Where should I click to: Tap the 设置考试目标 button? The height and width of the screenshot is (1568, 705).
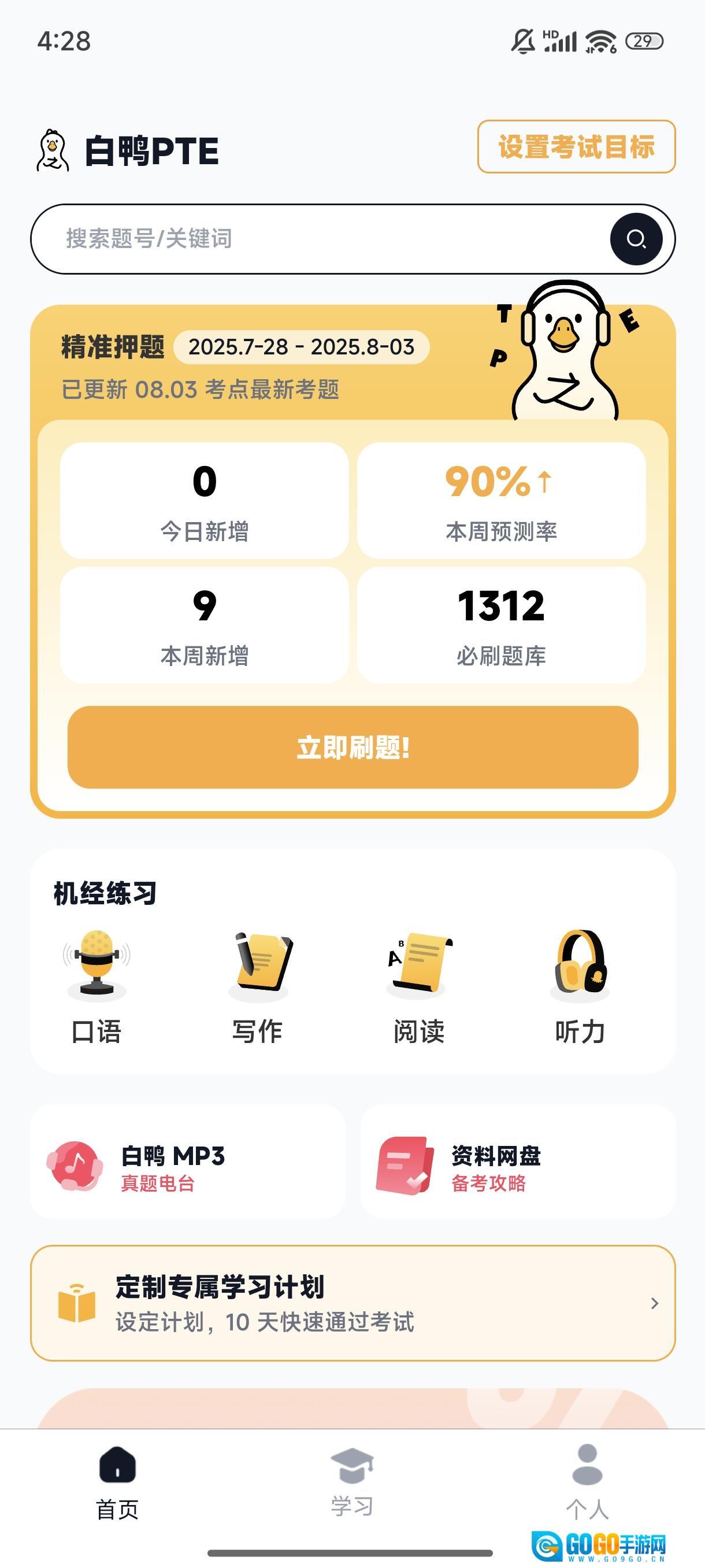tap(576, 147)
